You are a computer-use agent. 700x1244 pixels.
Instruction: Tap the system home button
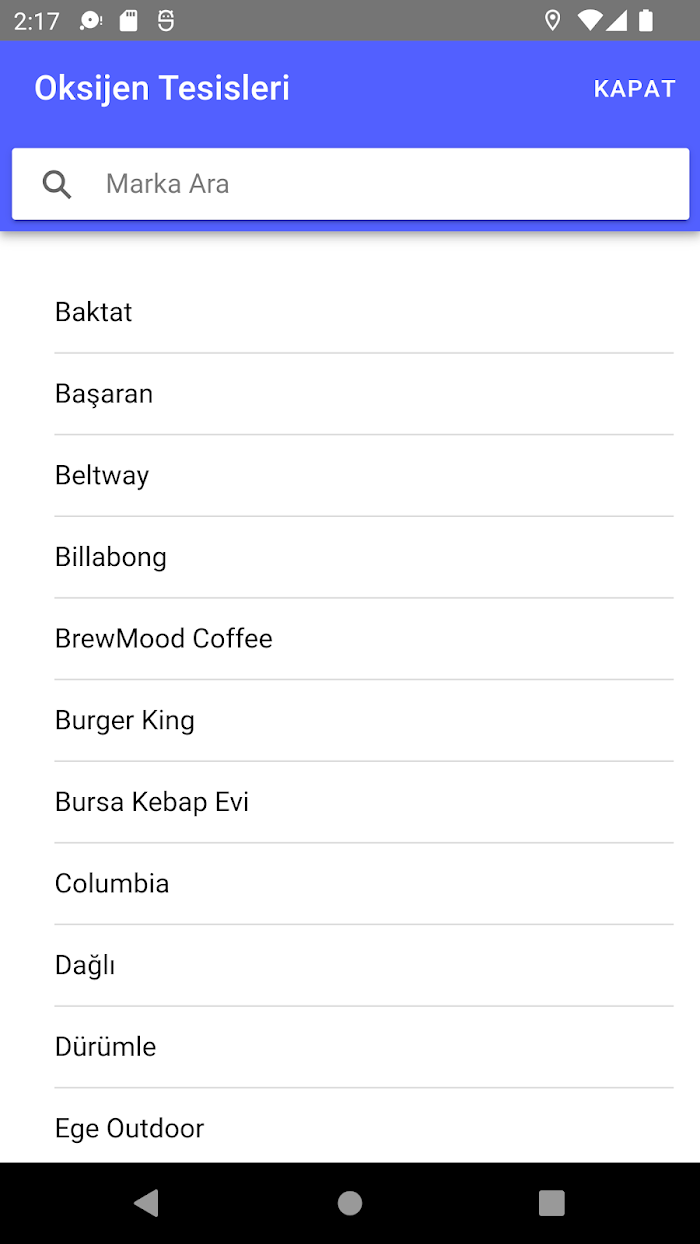pos(350,1203)
